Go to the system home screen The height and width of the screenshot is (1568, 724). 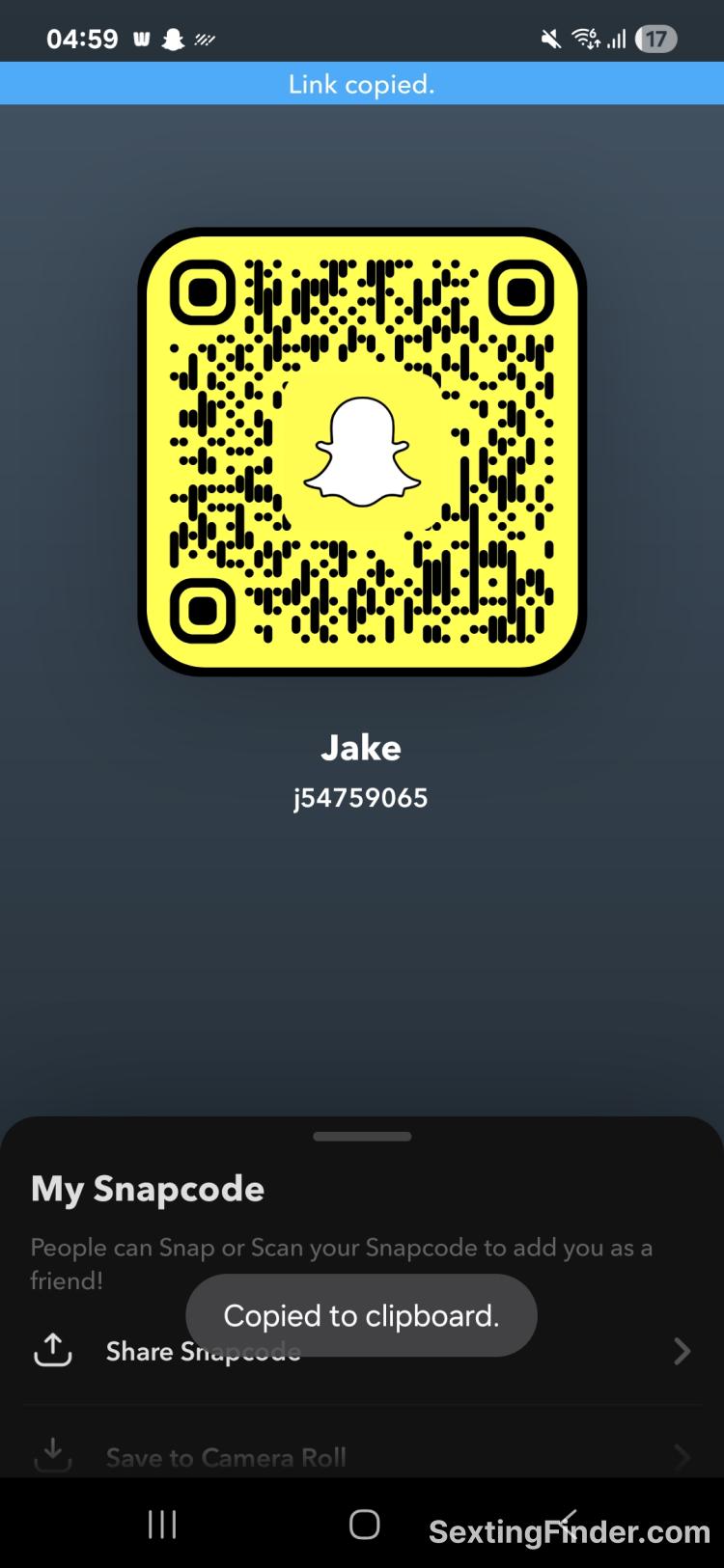pyautogui.click(x=364, y=1525)
